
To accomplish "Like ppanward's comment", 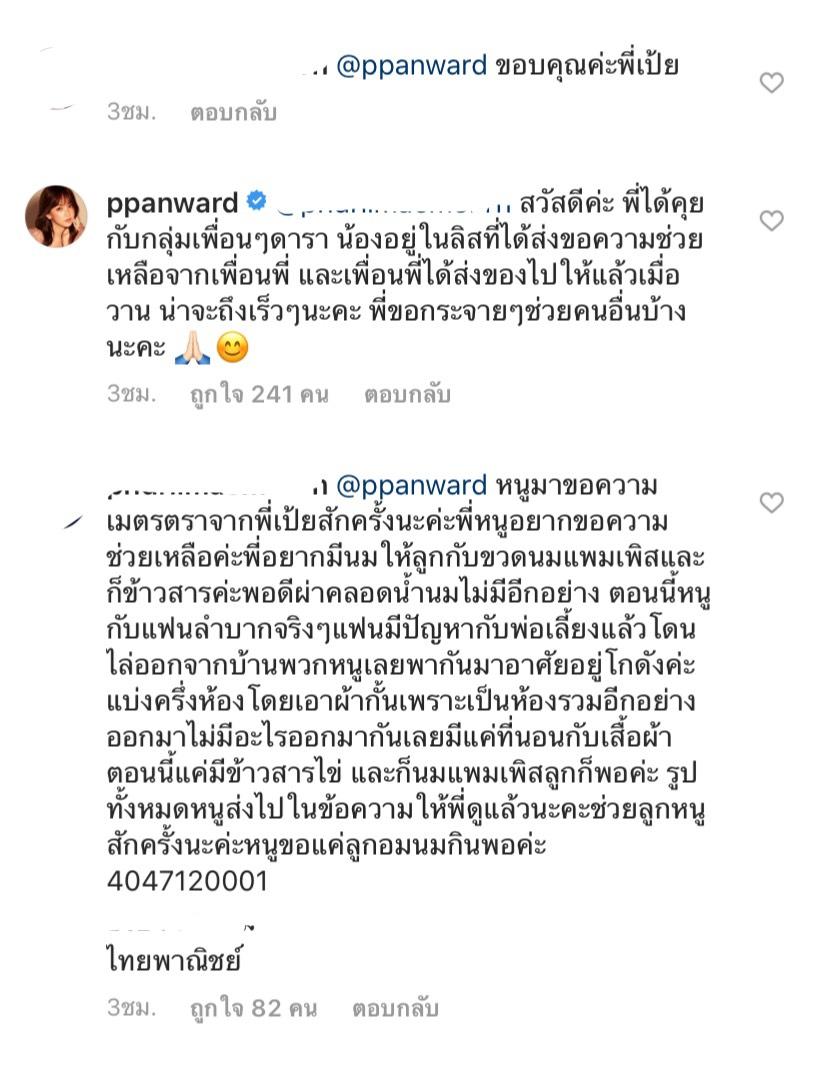I will pyautogui.click(x=771, y=220).
